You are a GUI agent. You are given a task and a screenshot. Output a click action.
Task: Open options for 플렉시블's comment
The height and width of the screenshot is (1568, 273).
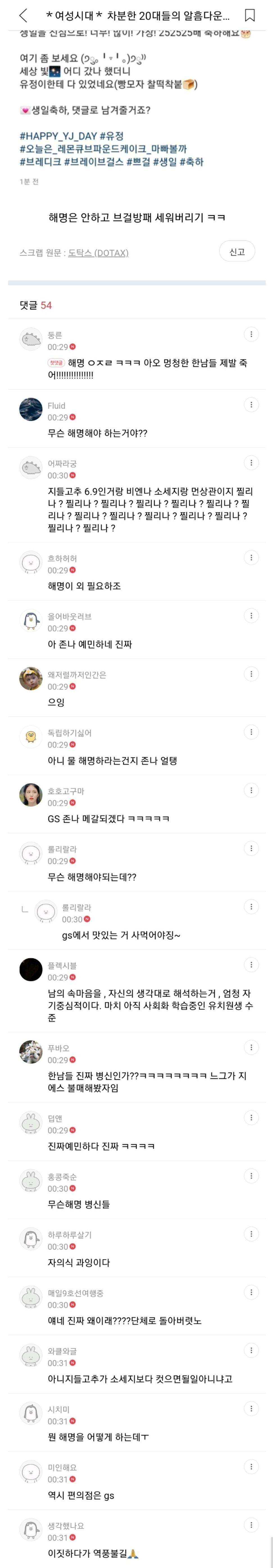coord(251,964)
